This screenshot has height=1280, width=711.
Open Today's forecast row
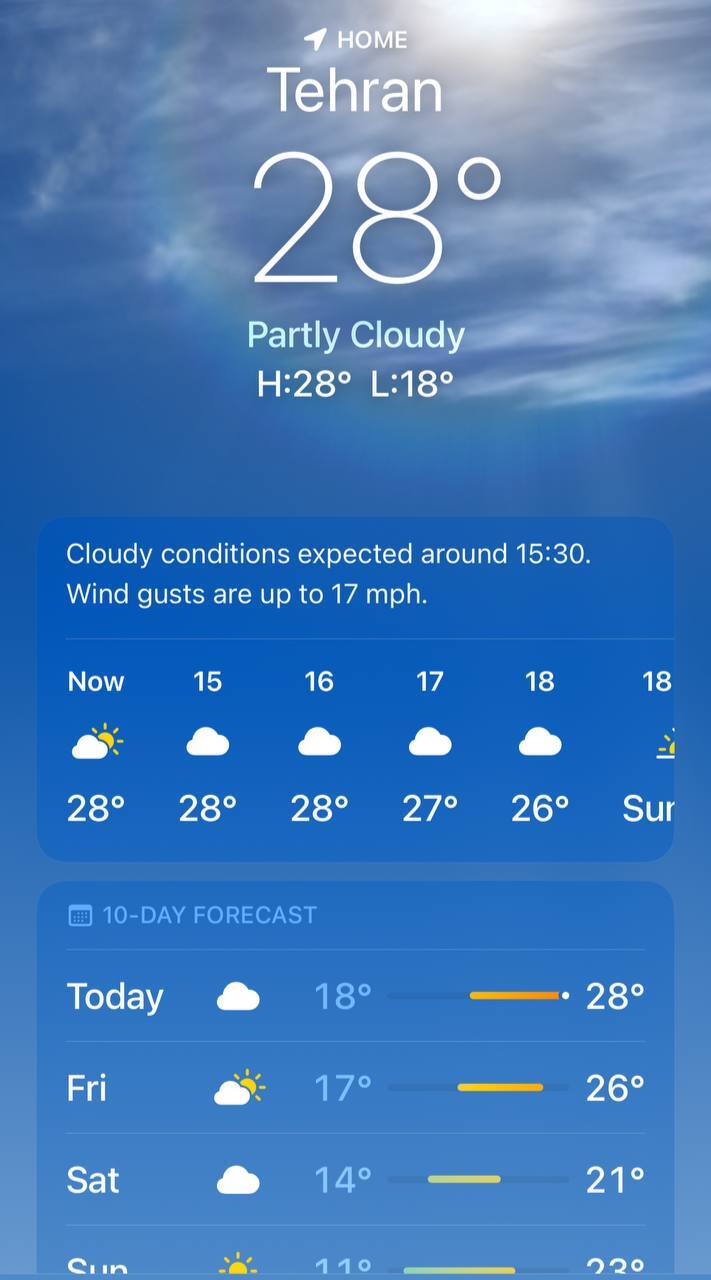click(355, 996)
